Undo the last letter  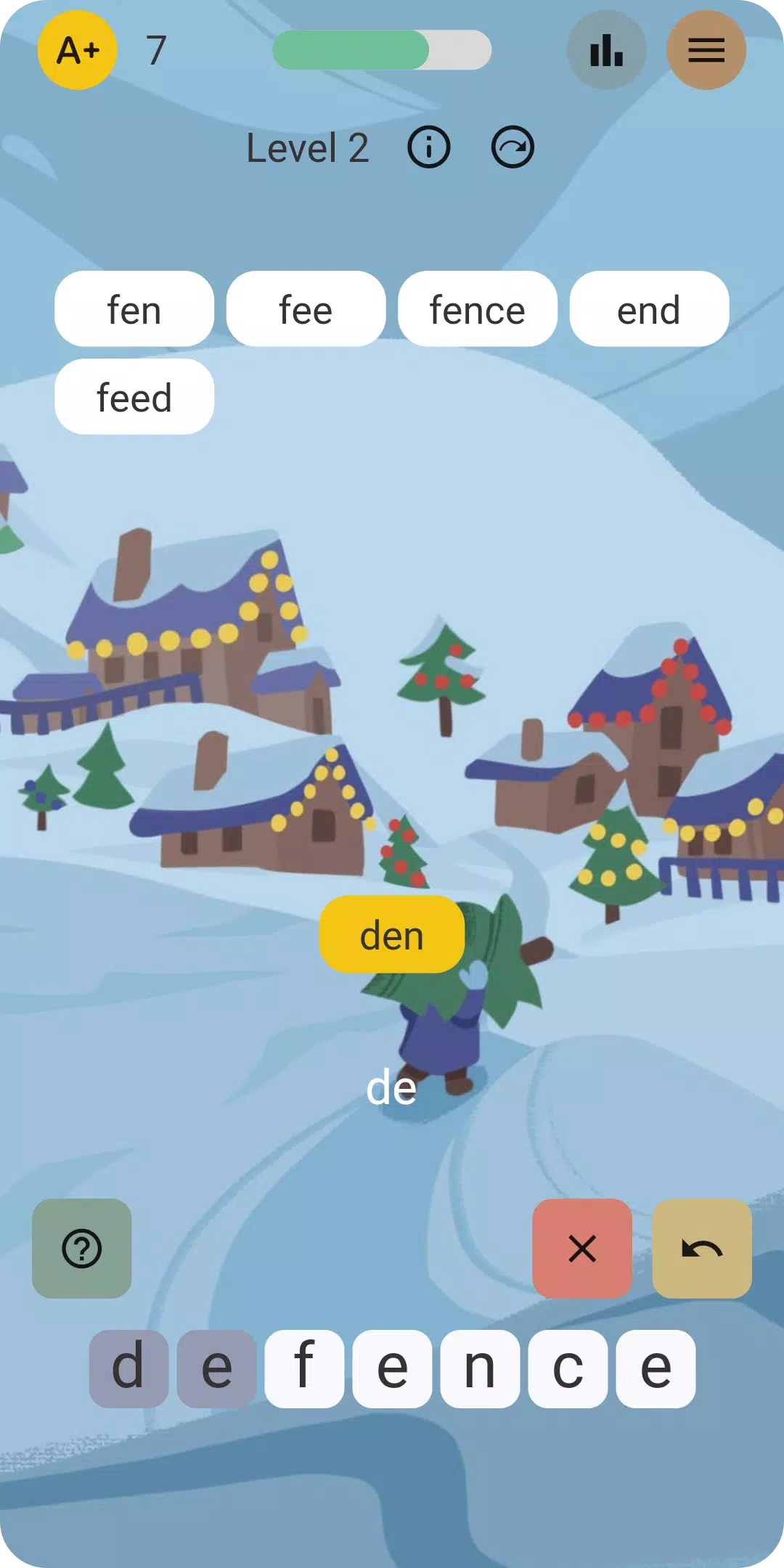coord(702,1248)
